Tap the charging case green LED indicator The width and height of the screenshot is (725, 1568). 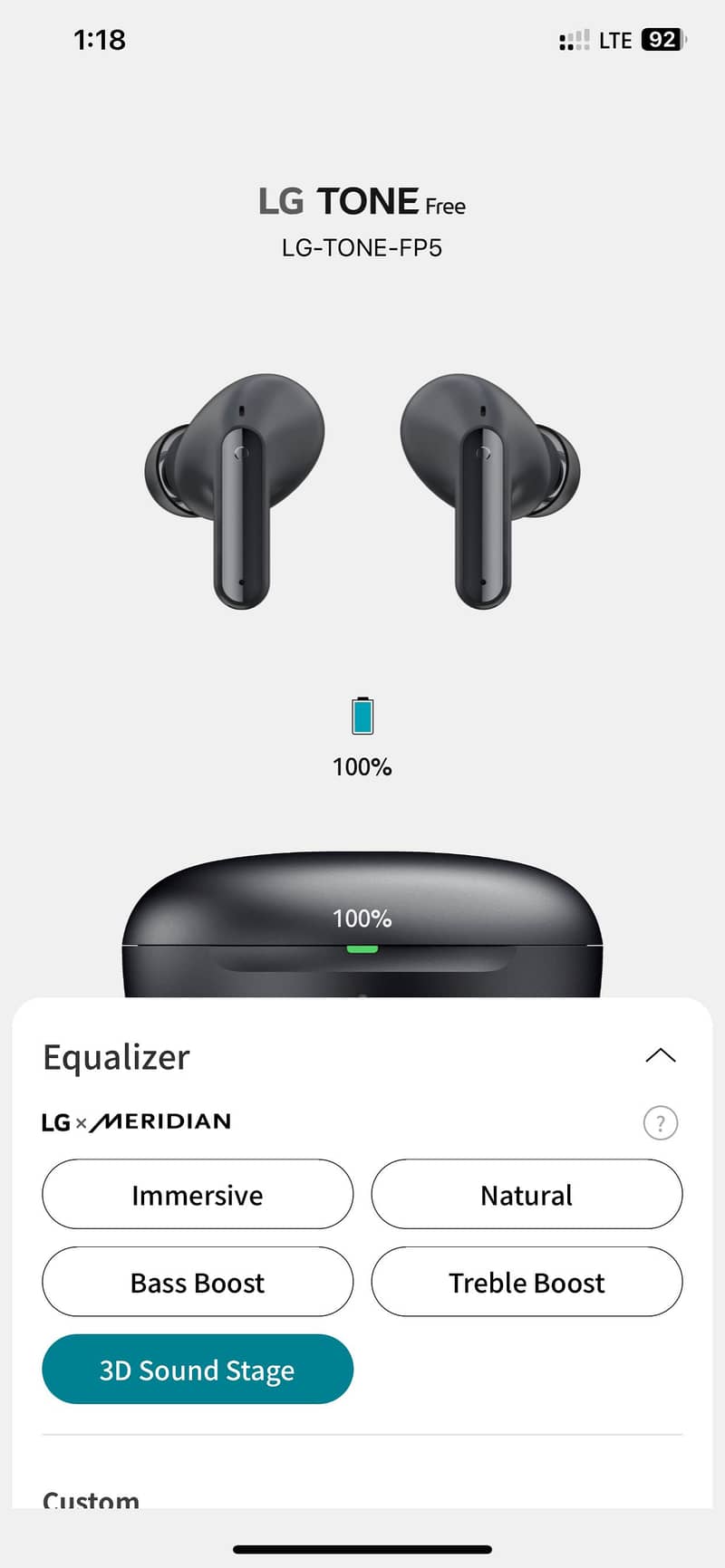coord(362,949)
